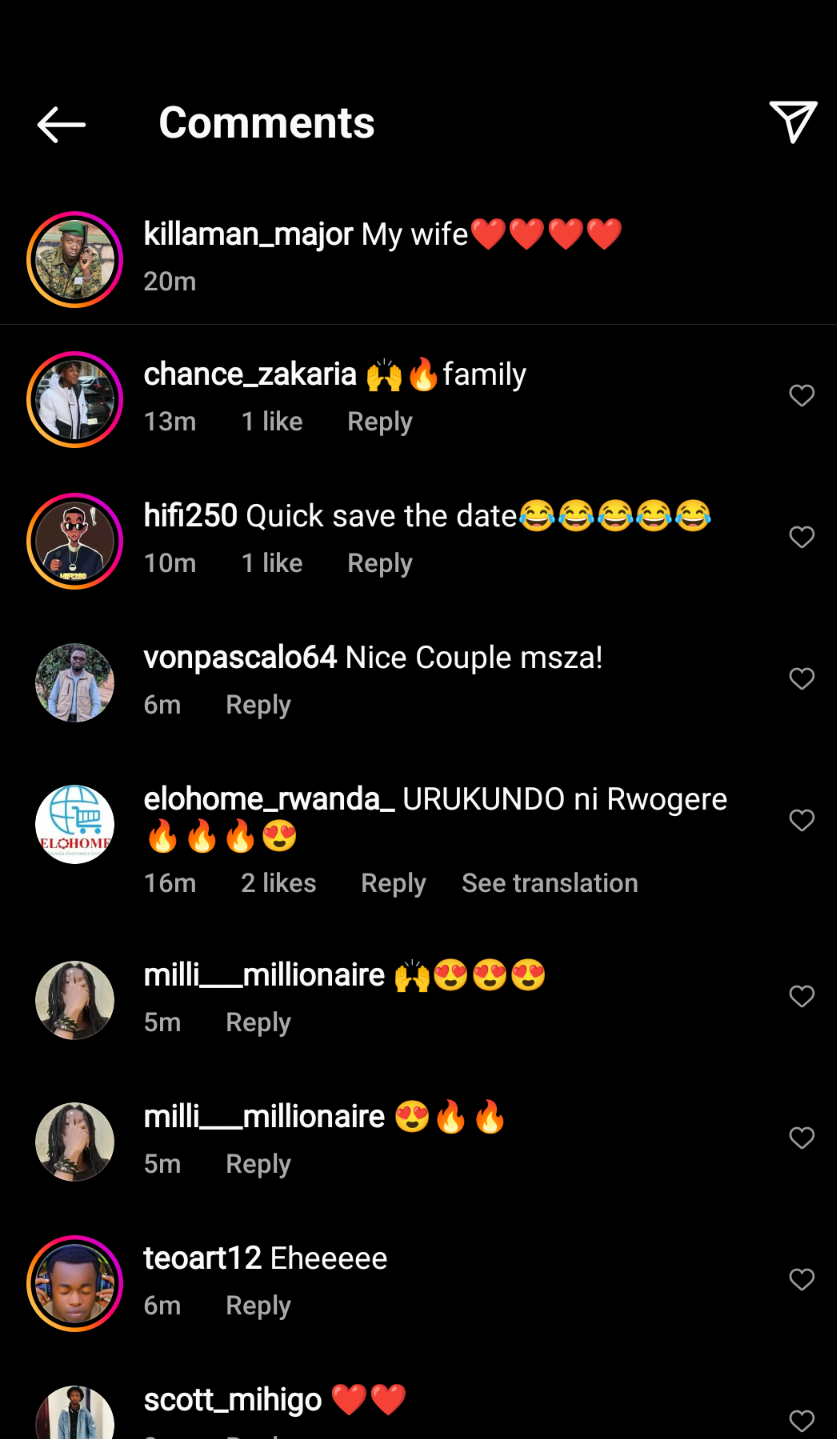This screenshot has height=1439, width=837.
Task: Open teoart12's username profile
Action: 202,1258
